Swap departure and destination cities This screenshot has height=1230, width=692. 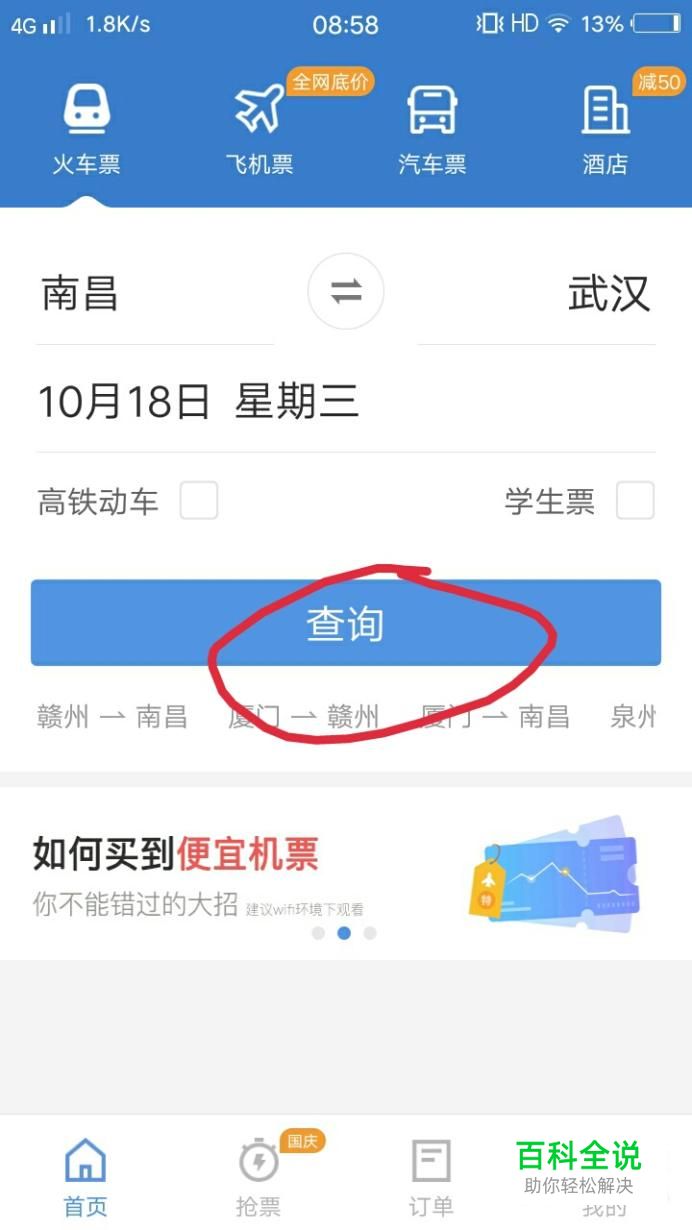click(x=346, y=292)
